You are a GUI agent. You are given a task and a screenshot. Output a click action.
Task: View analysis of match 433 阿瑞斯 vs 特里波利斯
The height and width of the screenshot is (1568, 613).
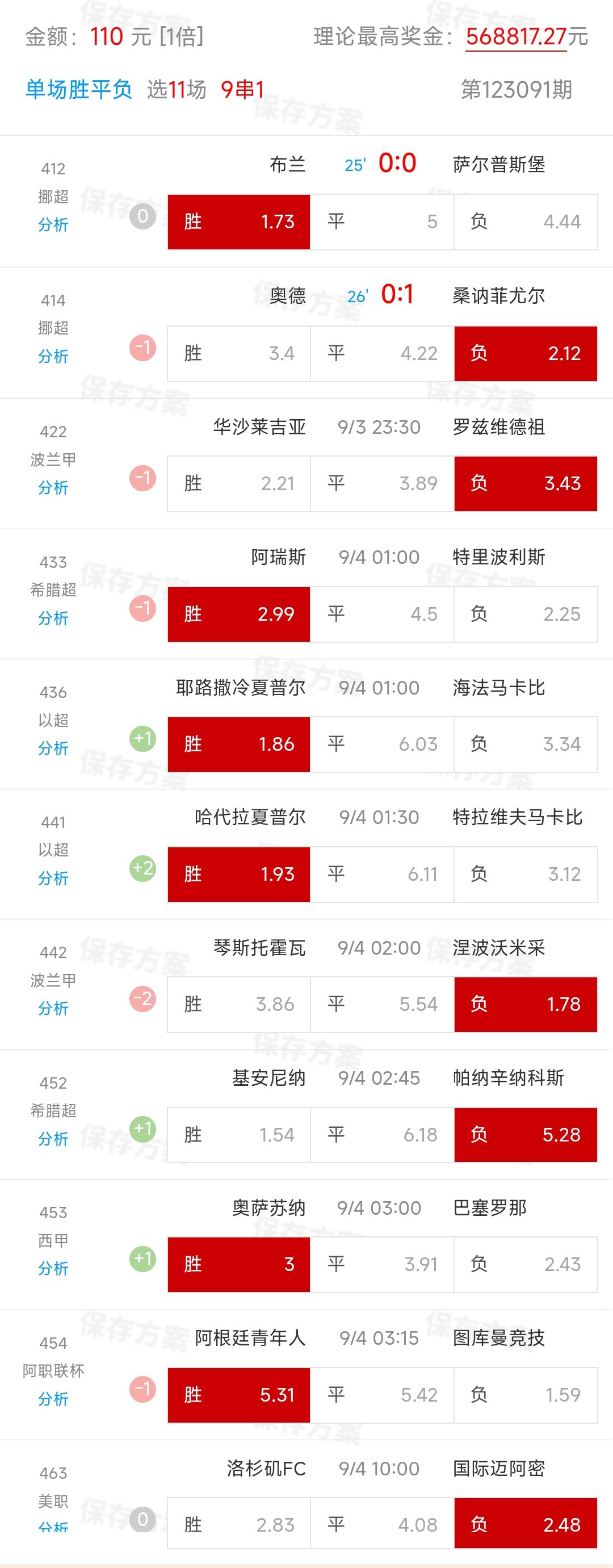pos(53,618)
